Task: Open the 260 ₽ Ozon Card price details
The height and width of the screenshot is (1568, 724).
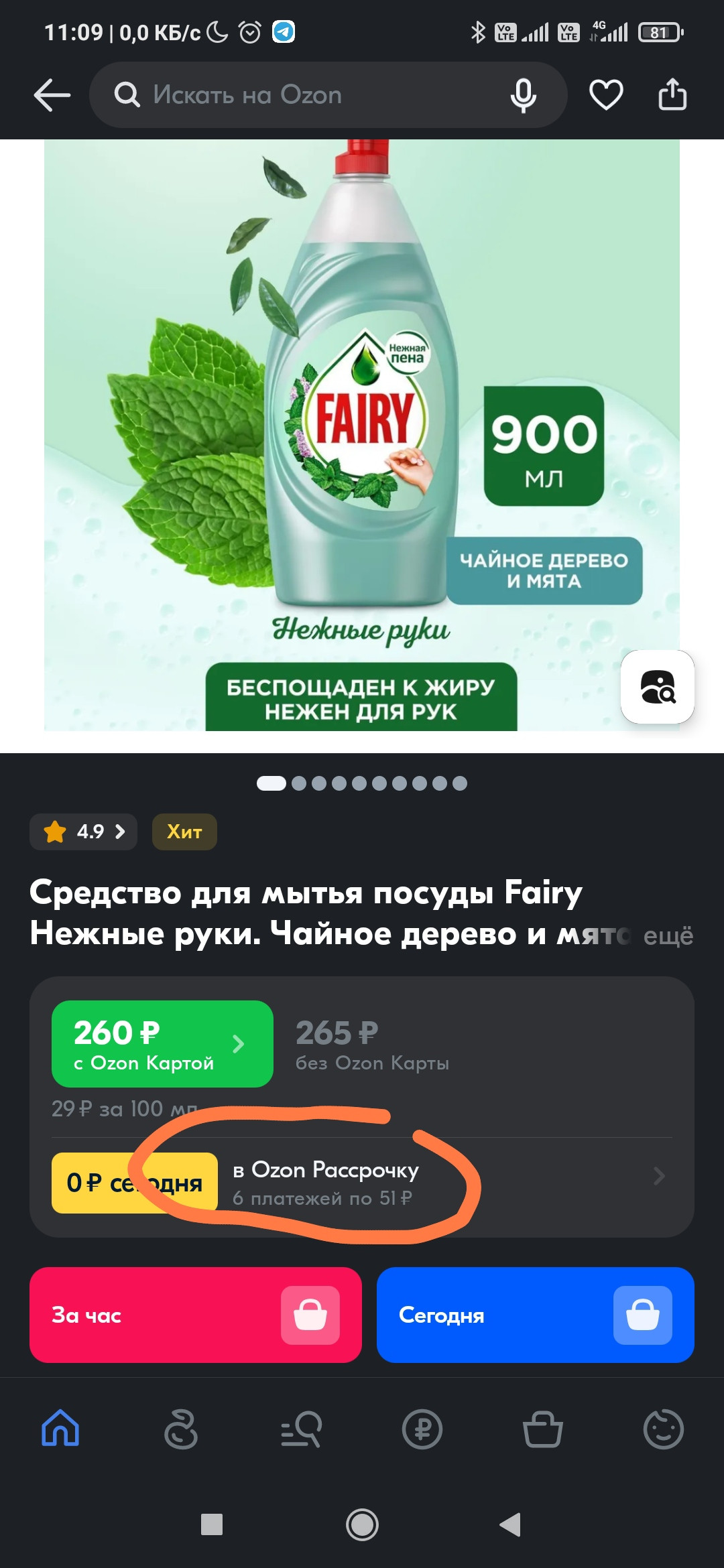Action: [x=162, y=1043]
